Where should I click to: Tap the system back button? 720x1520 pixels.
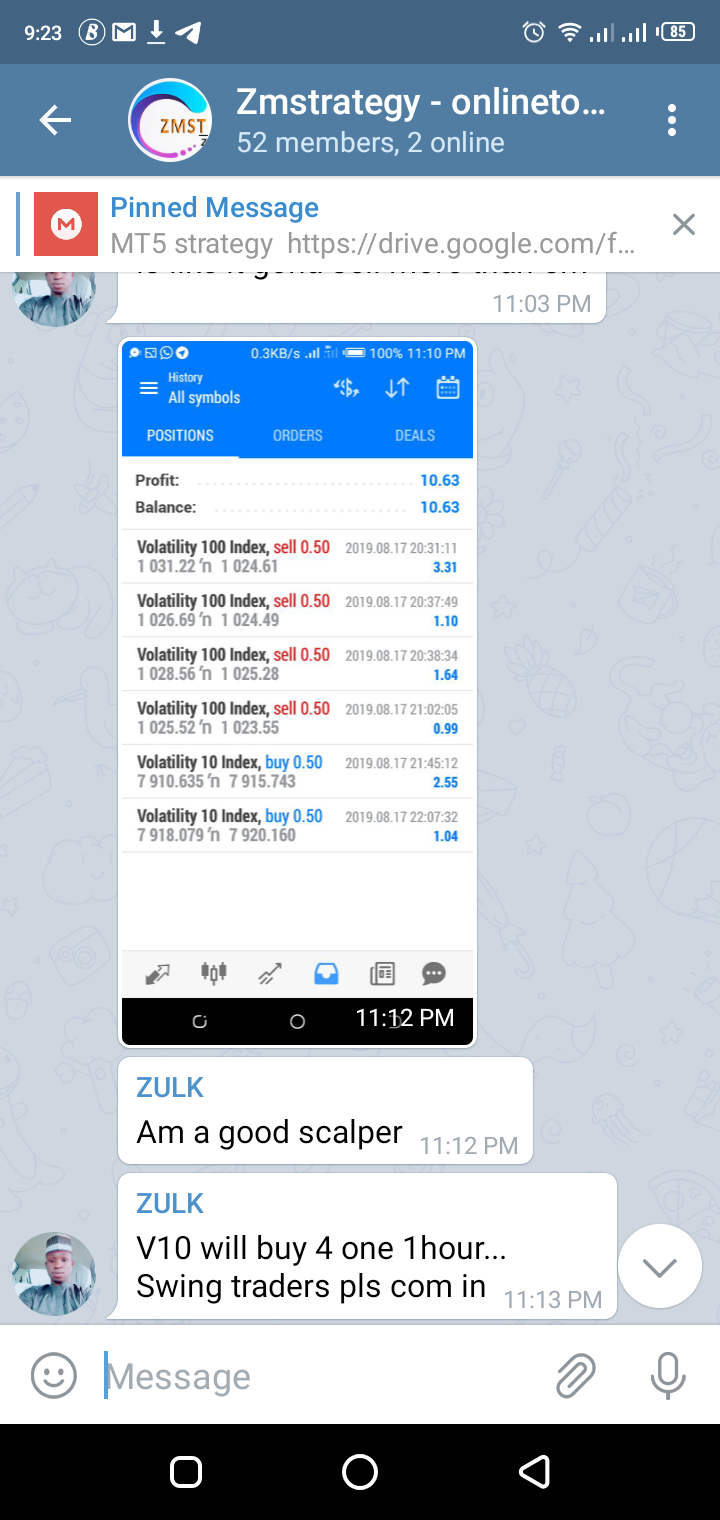pos(535,1472)
